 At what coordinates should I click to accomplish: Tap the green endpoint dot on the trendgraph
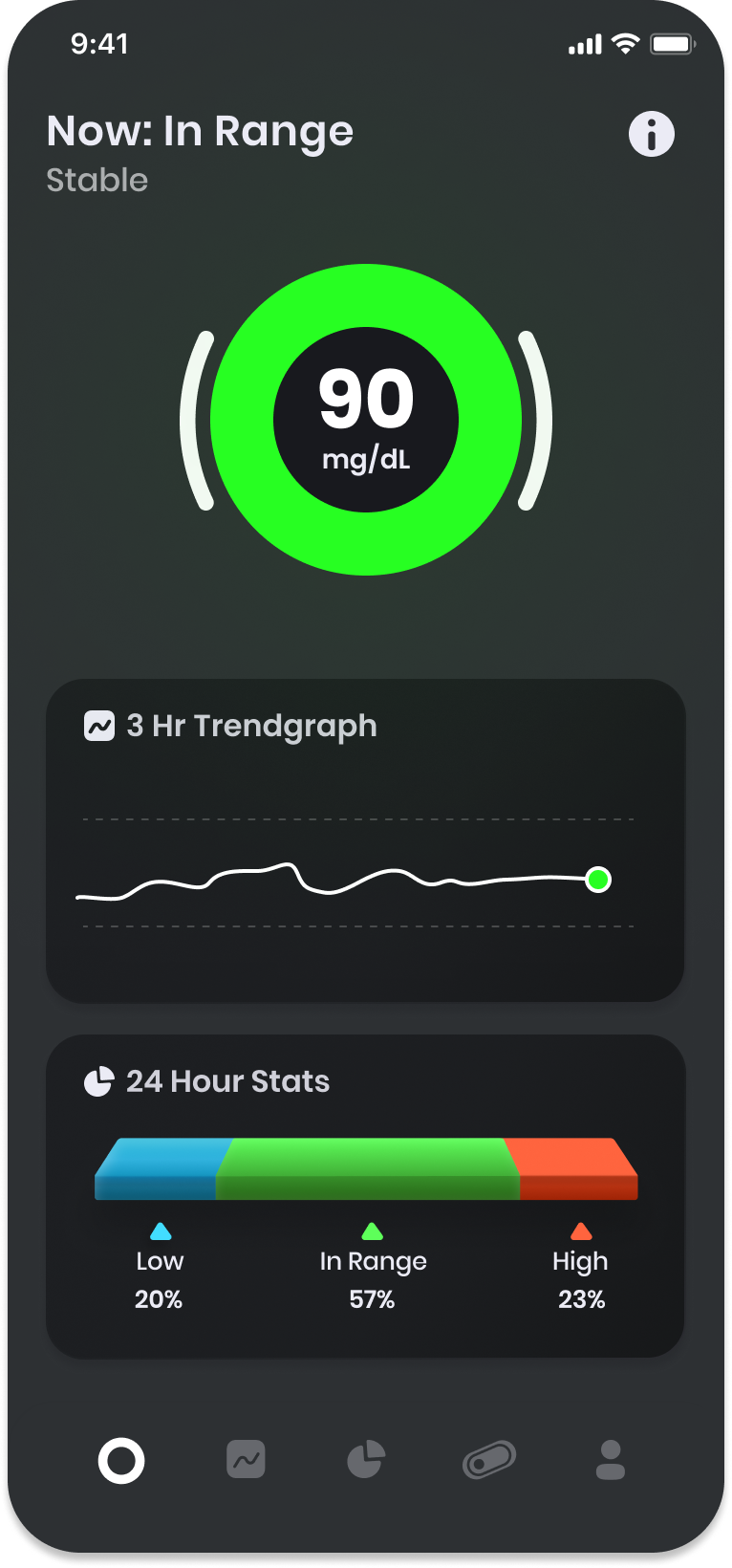599,879
